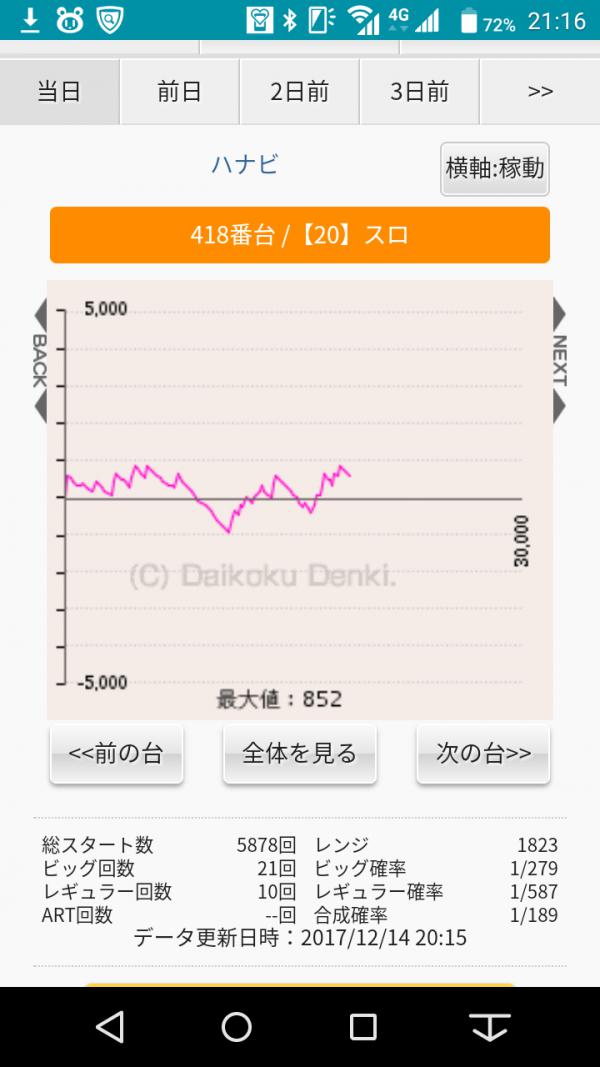Open the 3日前 tab
Image resolution: width=600 pixels, height=1067 pixels.
point(419,92)
